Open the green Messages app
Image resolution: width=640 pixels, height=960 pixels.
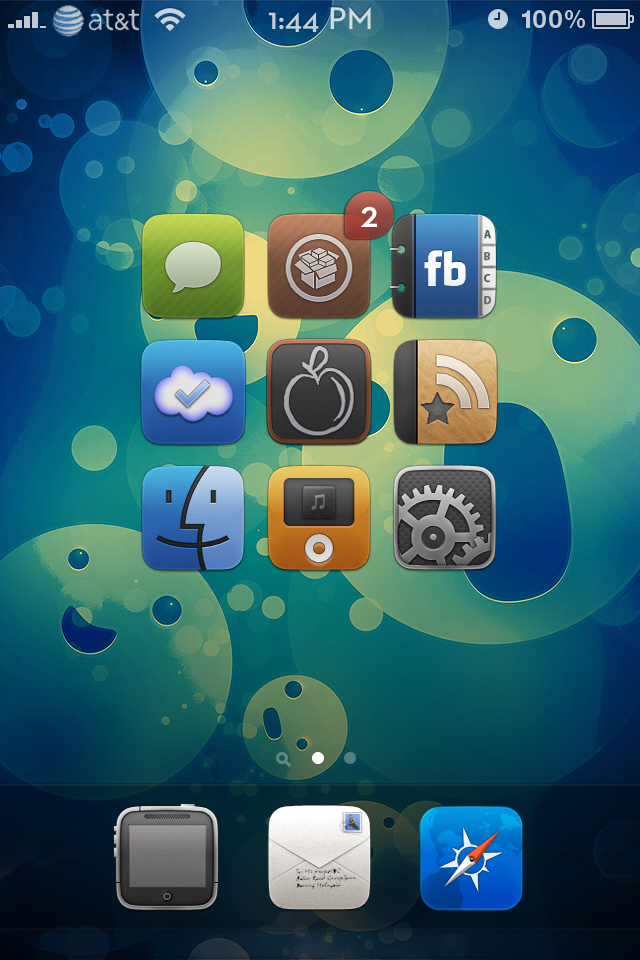point(193,266)
